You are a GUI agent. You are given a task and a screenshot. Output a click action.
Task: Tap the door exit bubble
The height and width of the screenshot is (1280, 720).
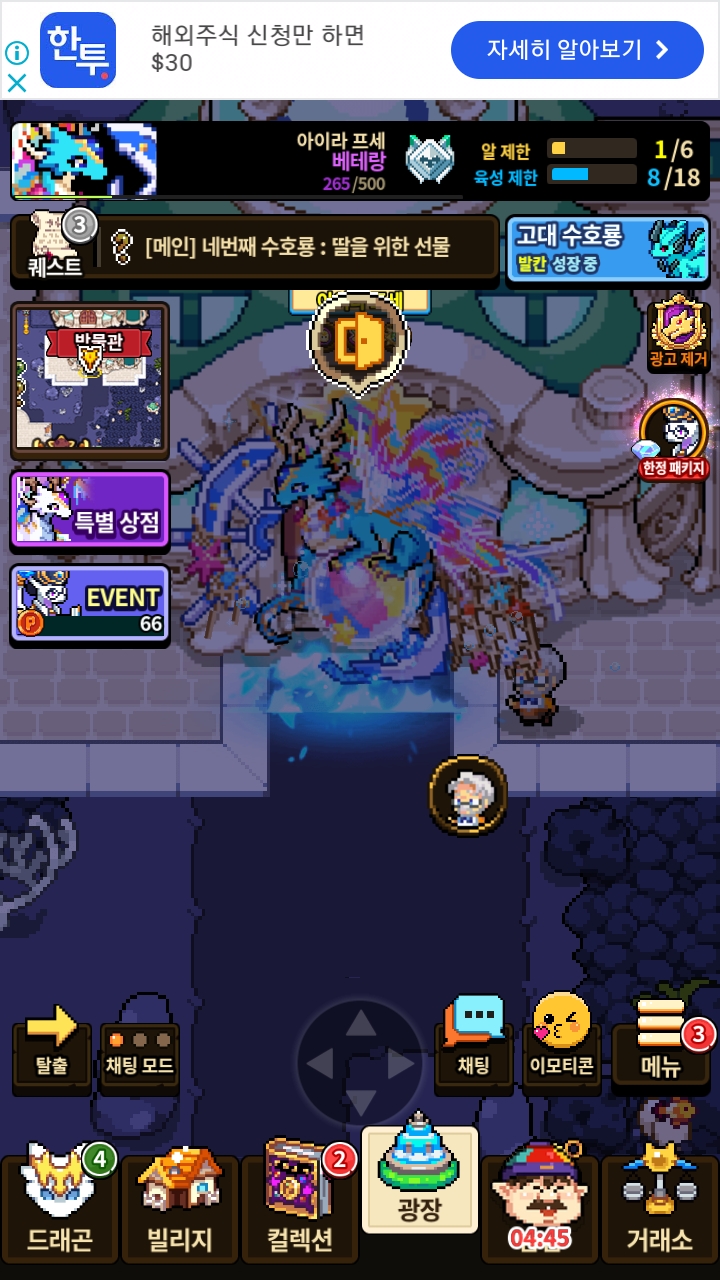pyautogui.click(x=357, y=343)
